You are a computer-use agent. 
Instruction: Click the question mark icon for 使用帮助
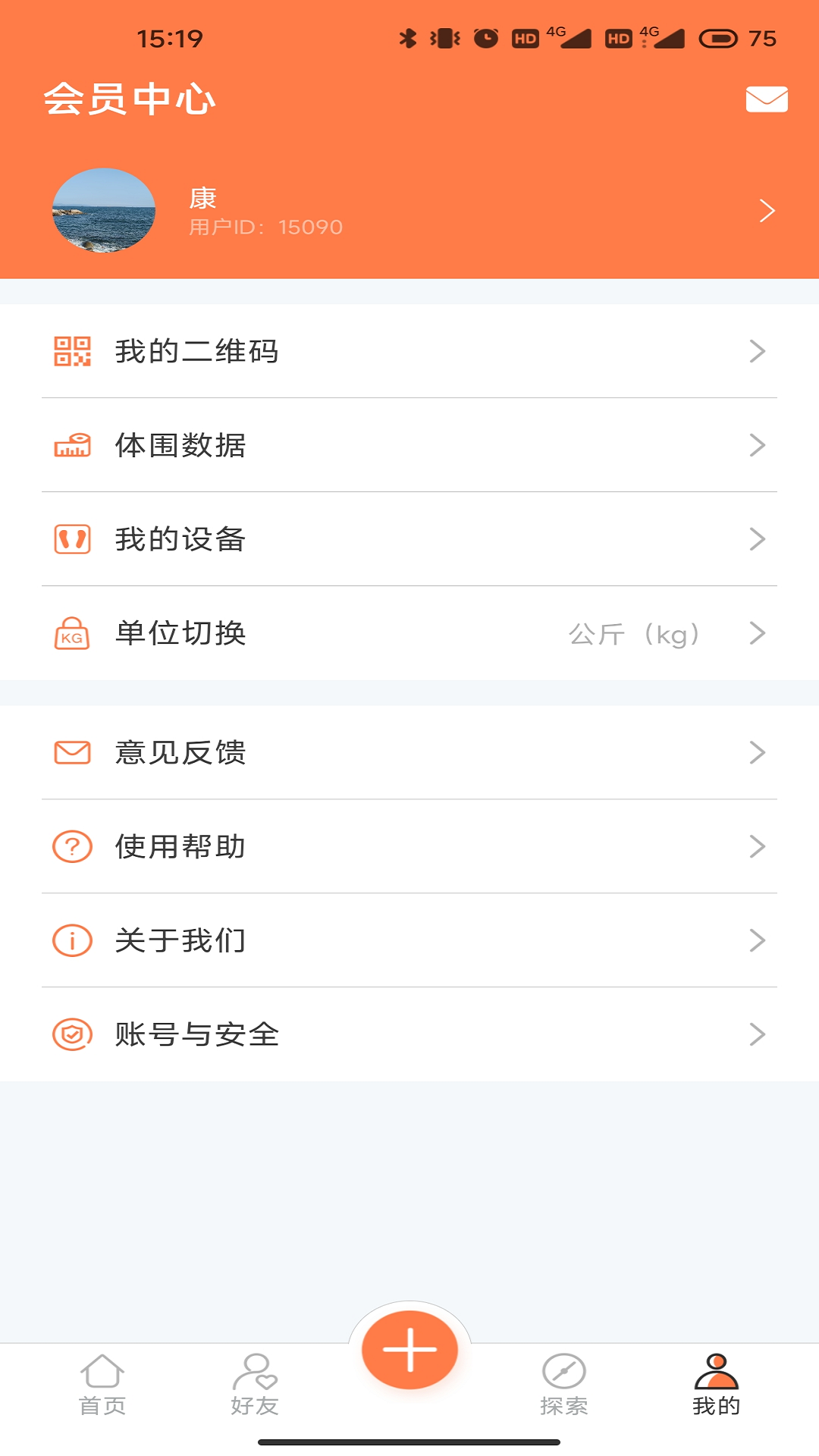[70, 847]
